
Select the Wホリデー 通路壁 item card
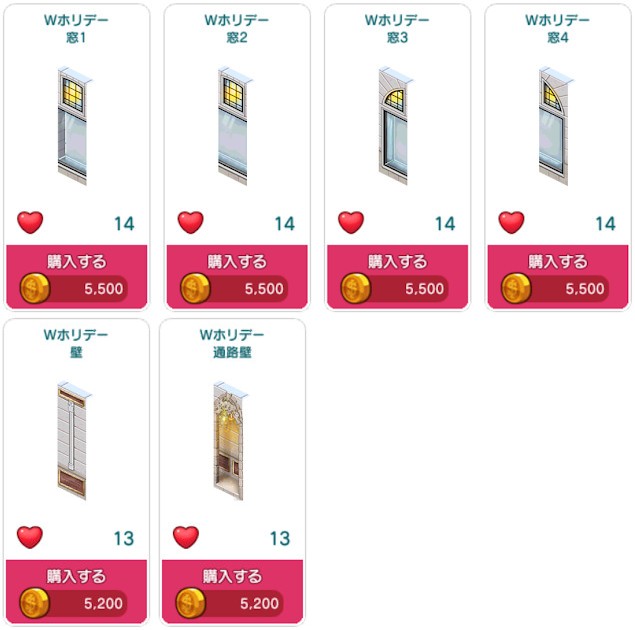click(x=229, y=440)
